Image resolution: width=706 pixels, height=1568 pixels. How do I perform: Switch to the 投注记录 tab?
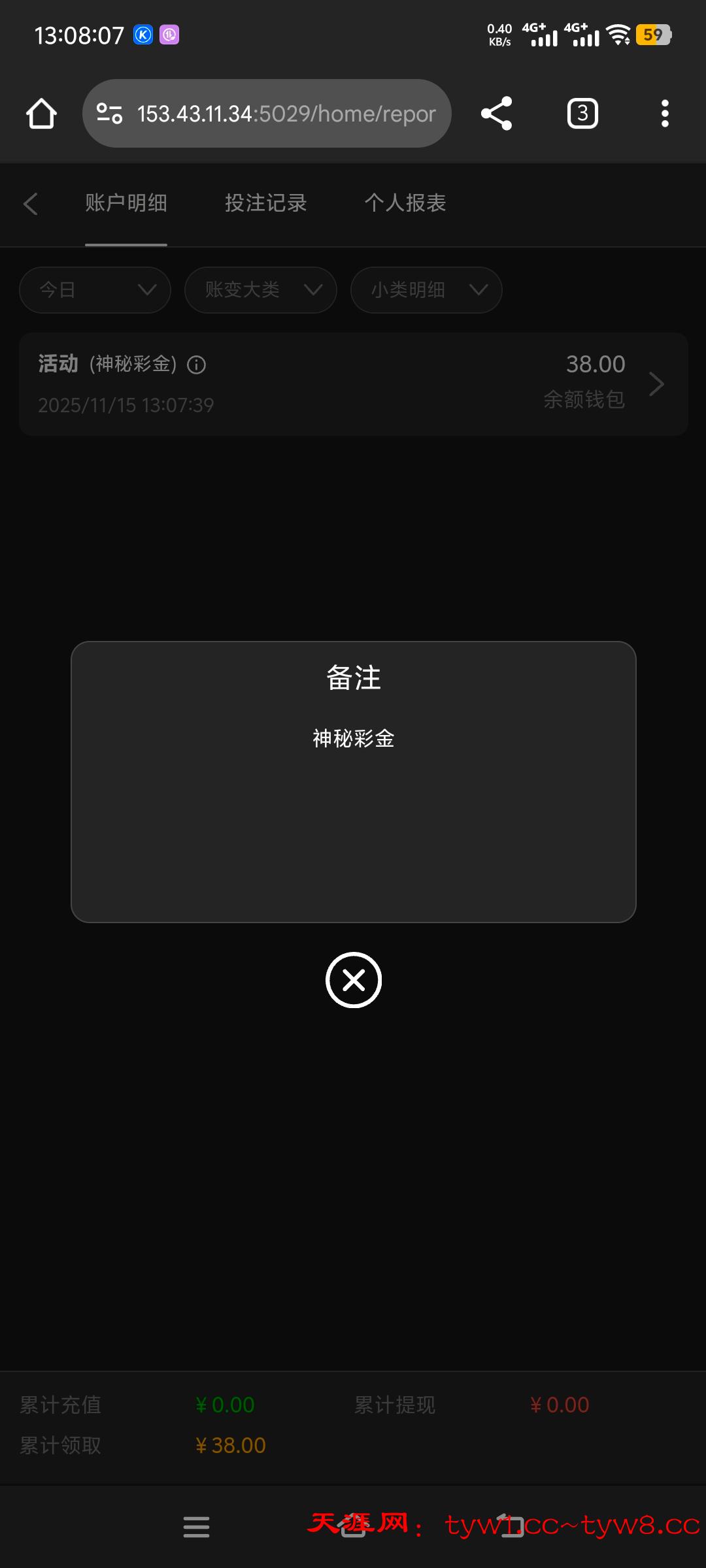click(x=265, y=203)
